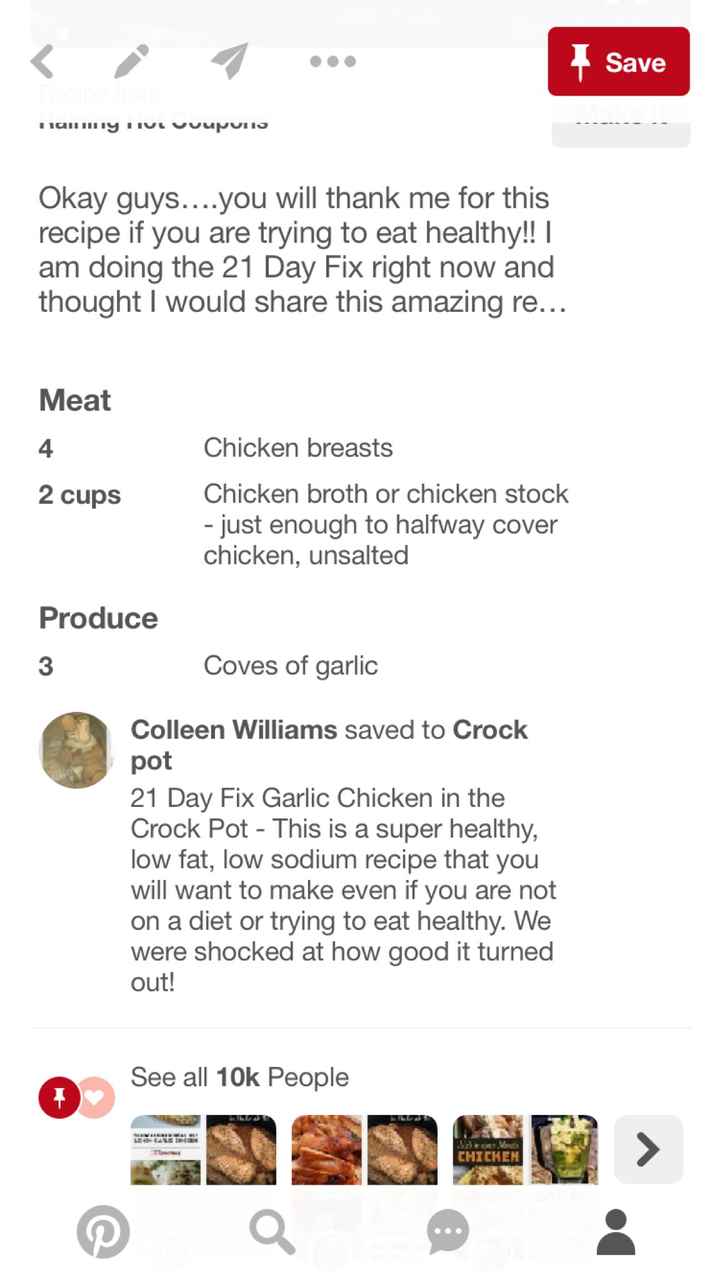Switch to the search tab

pyautogui.click(x=272, y=1232)
